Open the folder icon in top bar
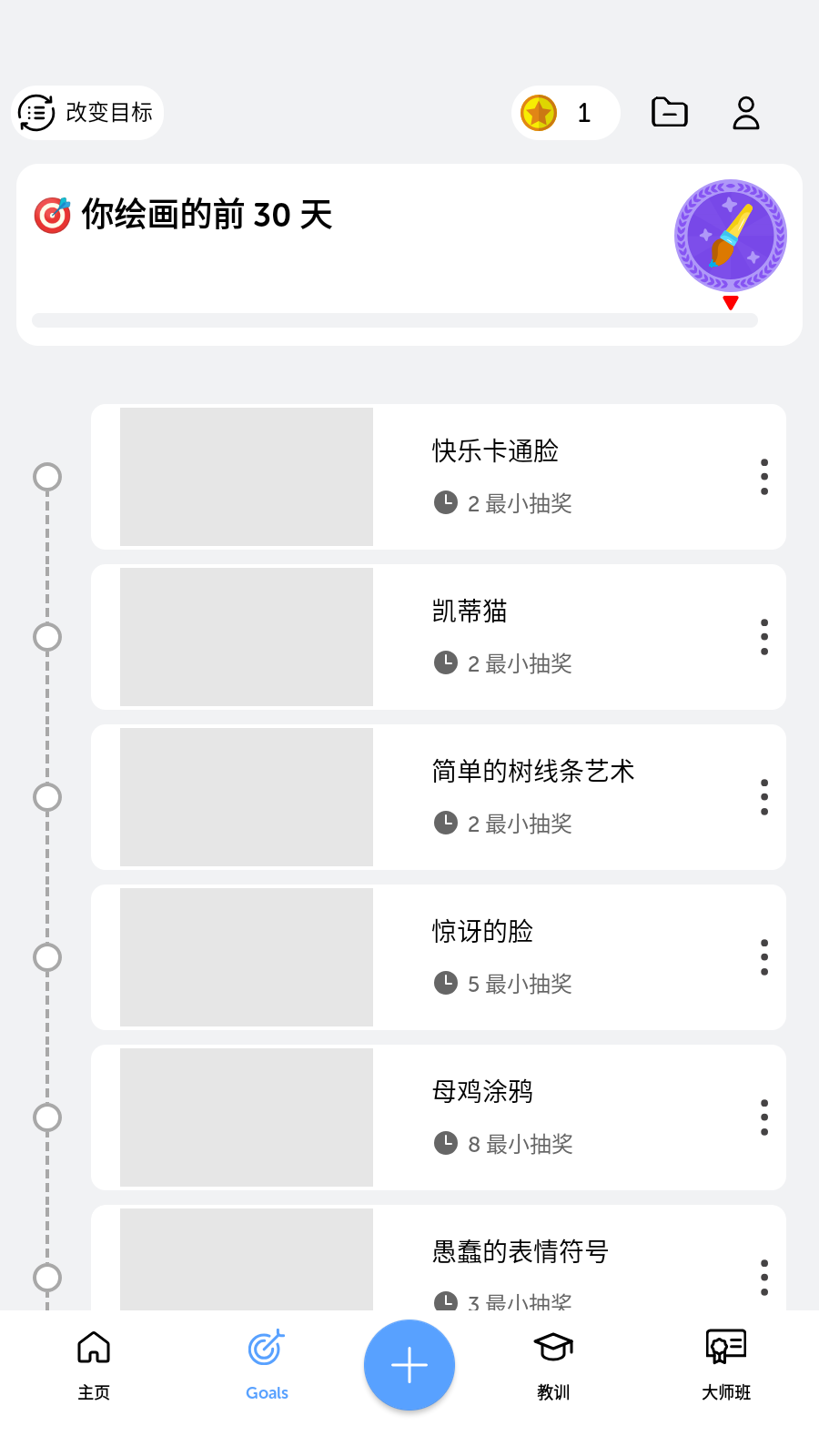The image size is (819, 1456). [669, 112]
